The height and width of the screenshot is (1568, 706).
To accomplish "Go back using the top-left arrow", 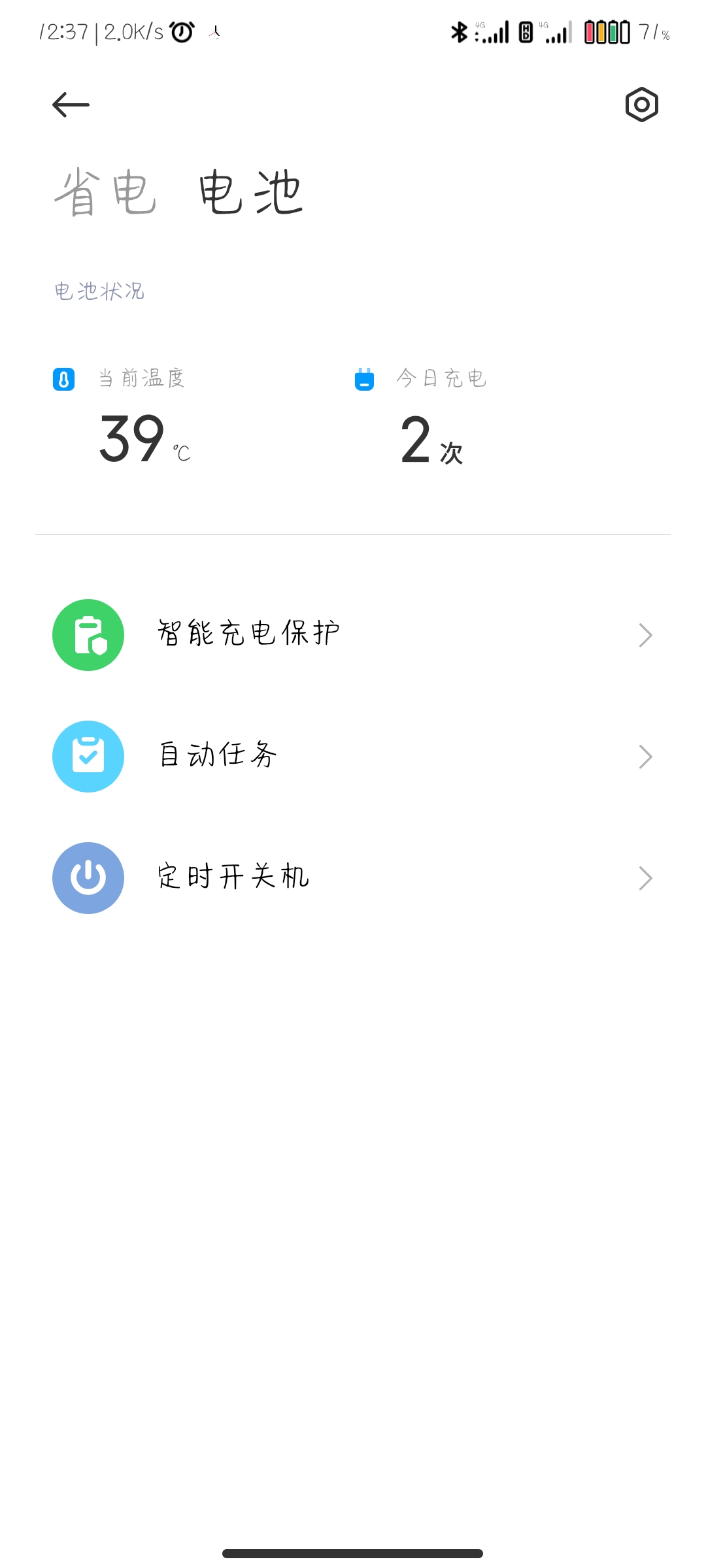I will [71, 105].
